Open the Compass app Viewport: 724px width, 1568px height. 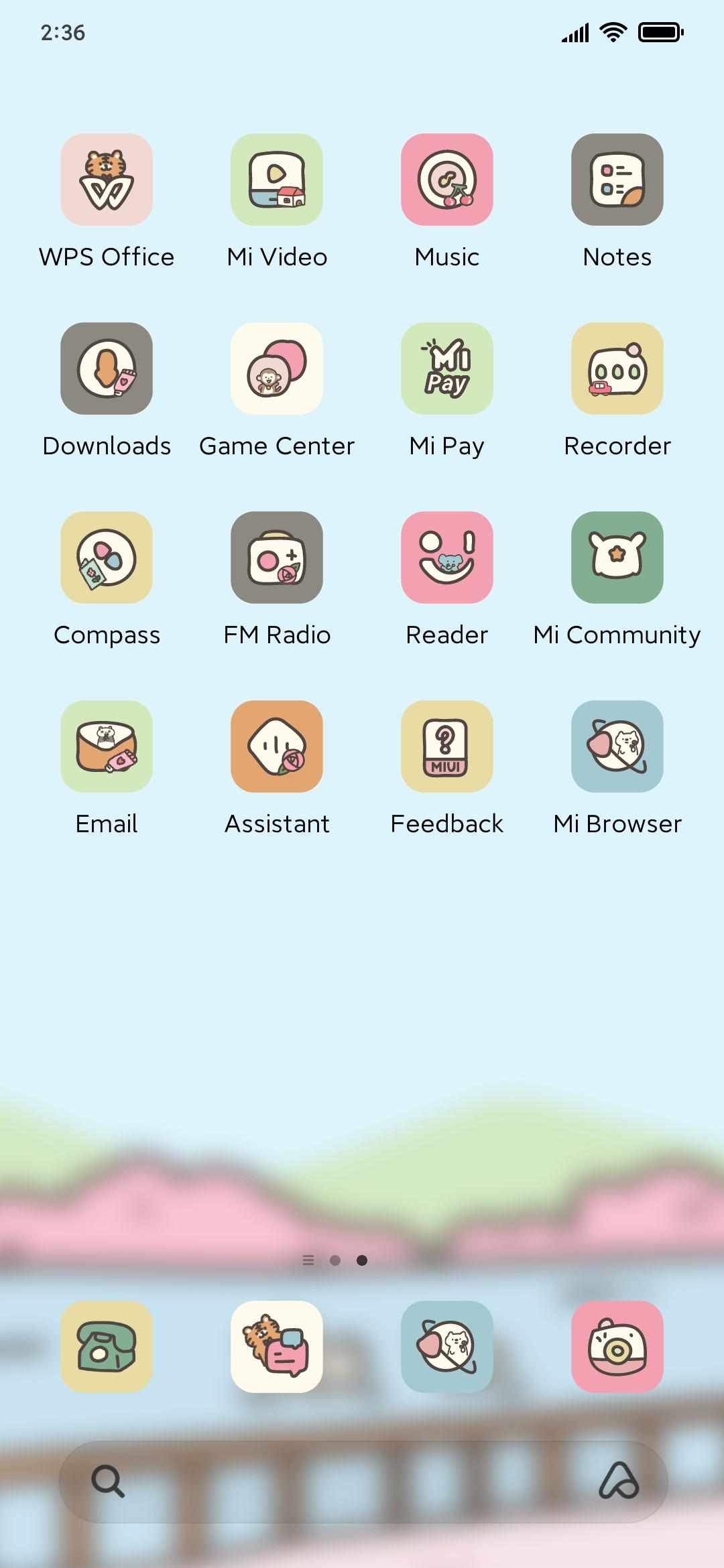point(107,558)
